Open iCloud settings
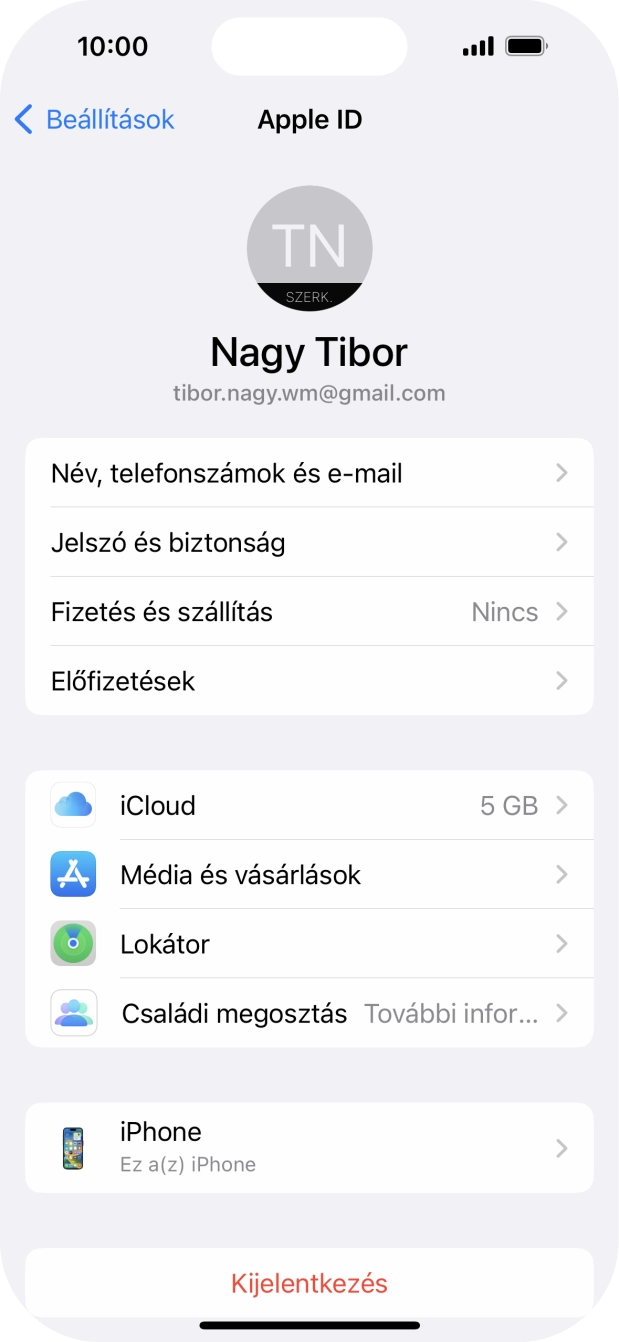Viewport: 619px width, 1342px height. coord(309,806)
